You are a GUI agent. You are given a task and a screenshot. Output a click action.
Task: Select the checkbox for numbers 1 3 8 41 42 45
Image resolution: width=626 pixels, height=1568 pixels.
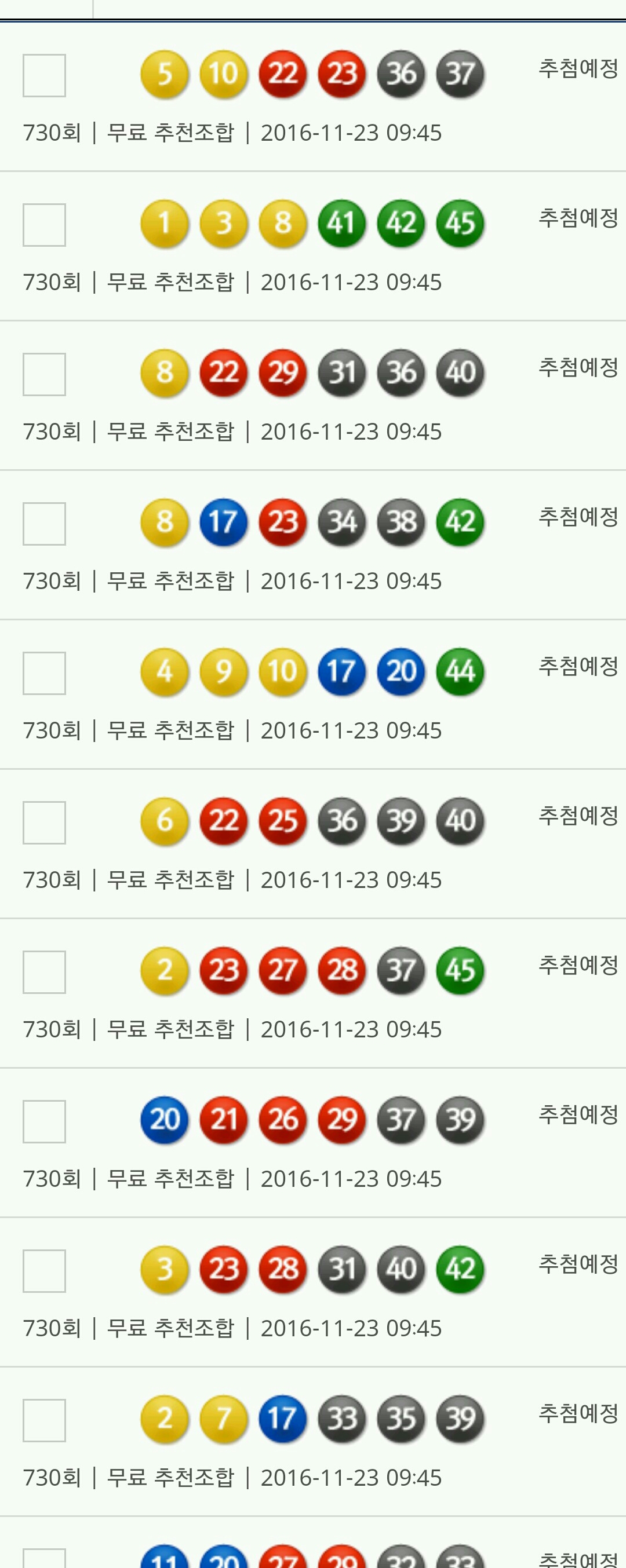tap(45, 225)
